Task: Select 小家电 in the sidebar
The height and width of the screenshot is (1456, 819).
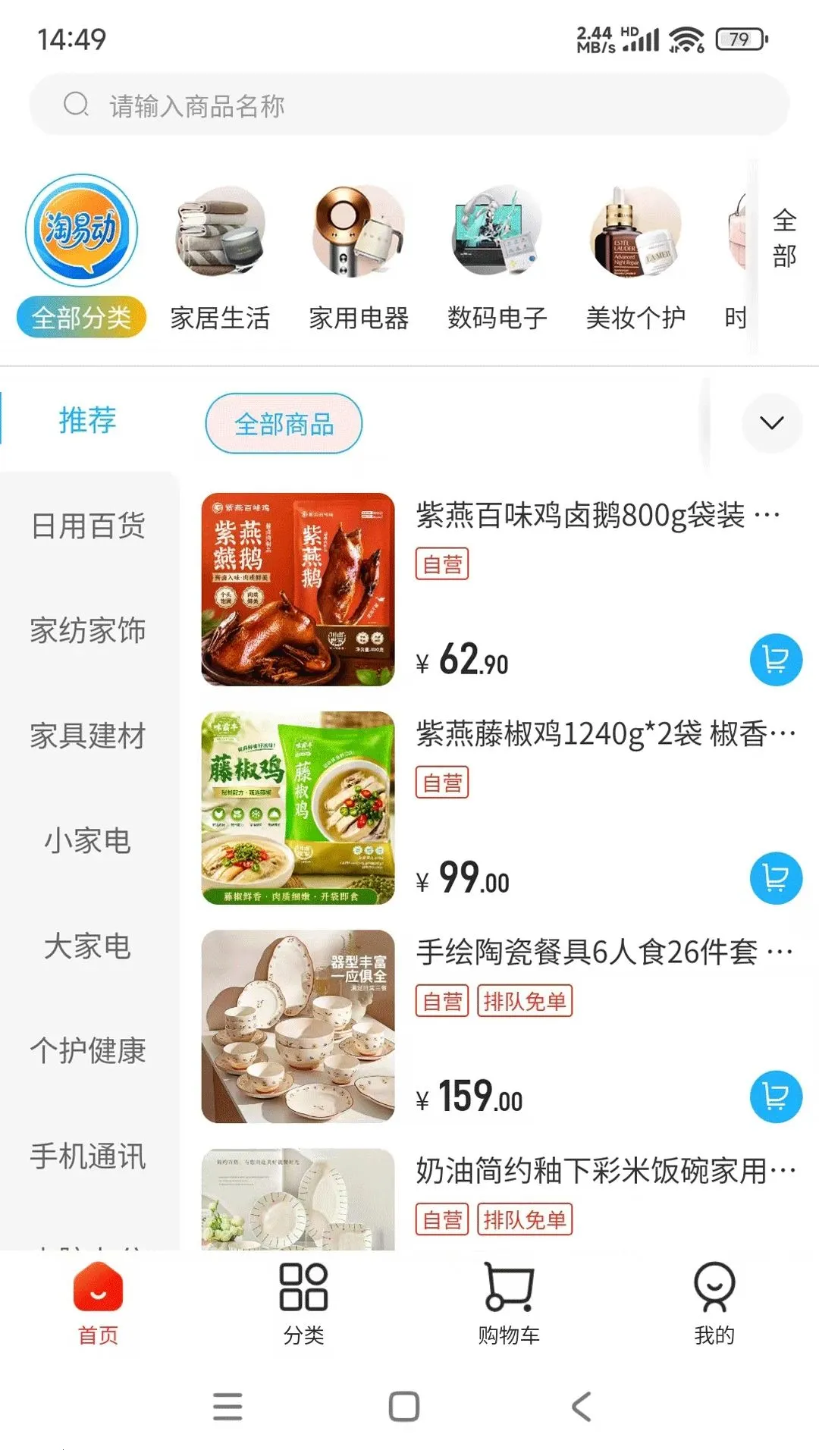Action: tap(88, 840)
